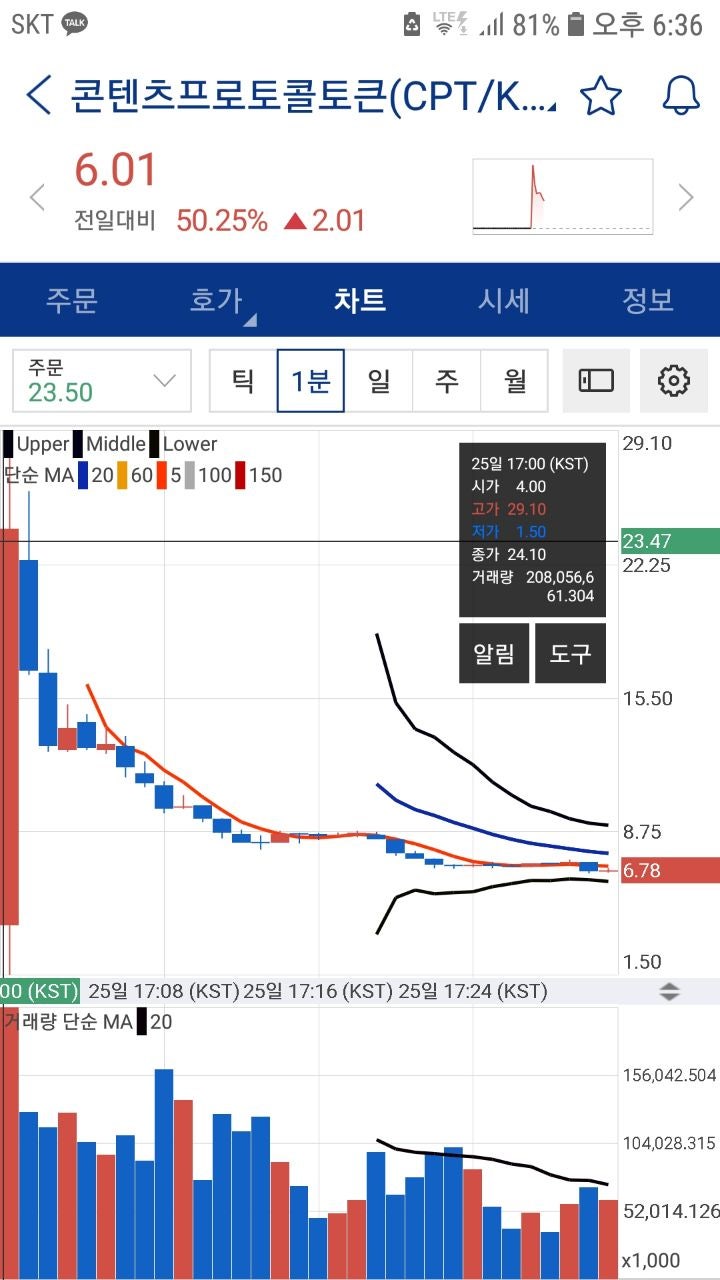Image resolution: width=720 pixels, height=1280 pixels.
Task: Open the 주문 23.50 price dropdown
Action: pyautogui.click(x=100, y=381)
